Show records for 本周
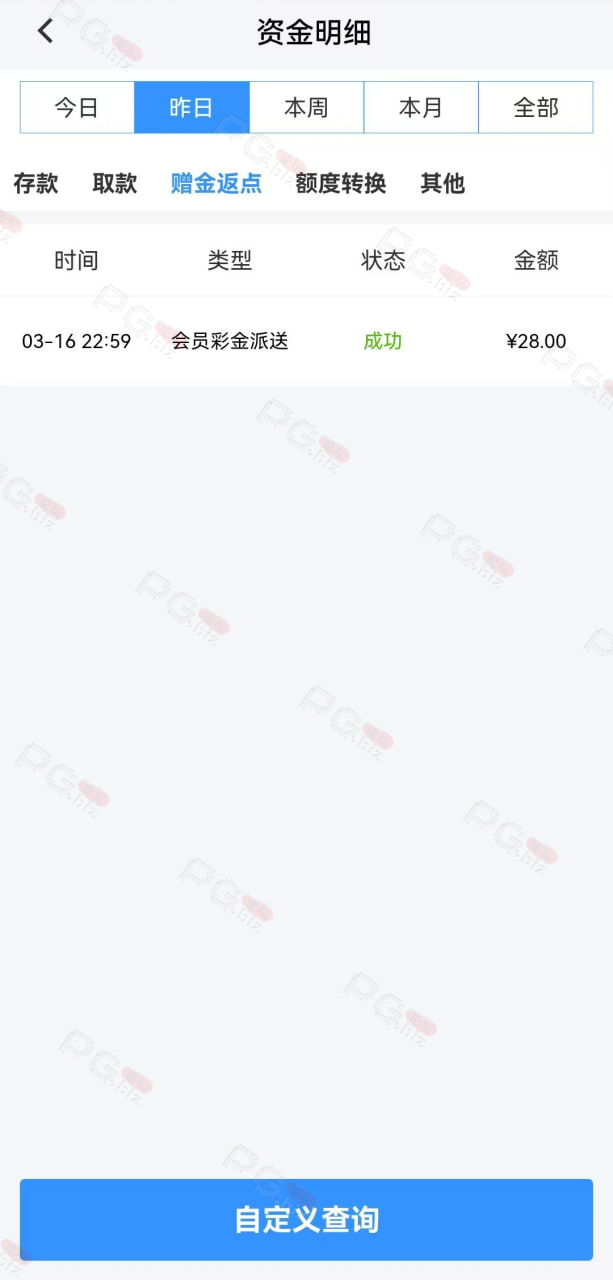This screenshot has height=1280, width=613. pyautogui.click(x=306, y=108)
